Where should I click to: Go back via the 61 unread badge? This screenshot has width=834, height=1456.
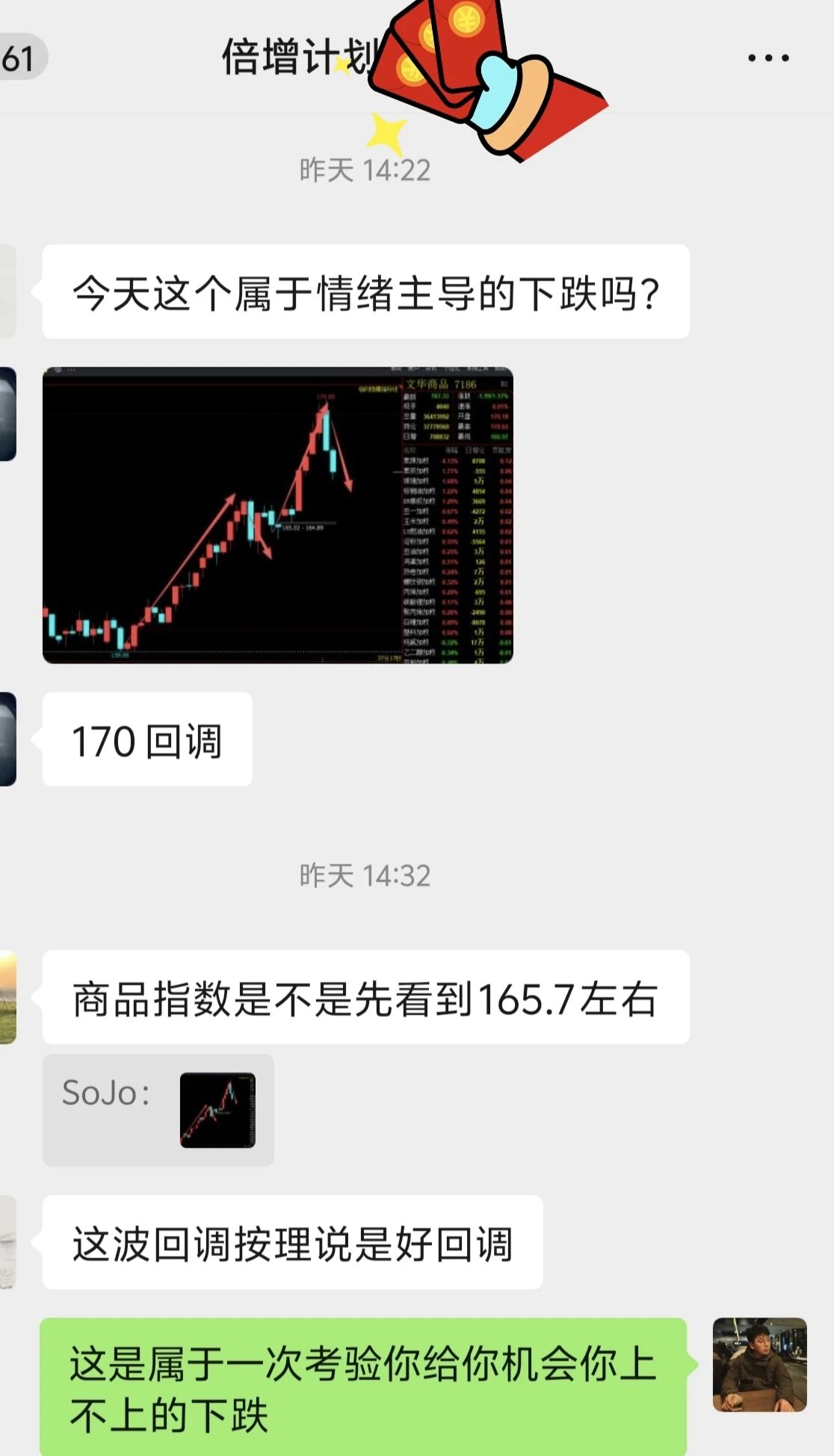click(x=19, y=58)
